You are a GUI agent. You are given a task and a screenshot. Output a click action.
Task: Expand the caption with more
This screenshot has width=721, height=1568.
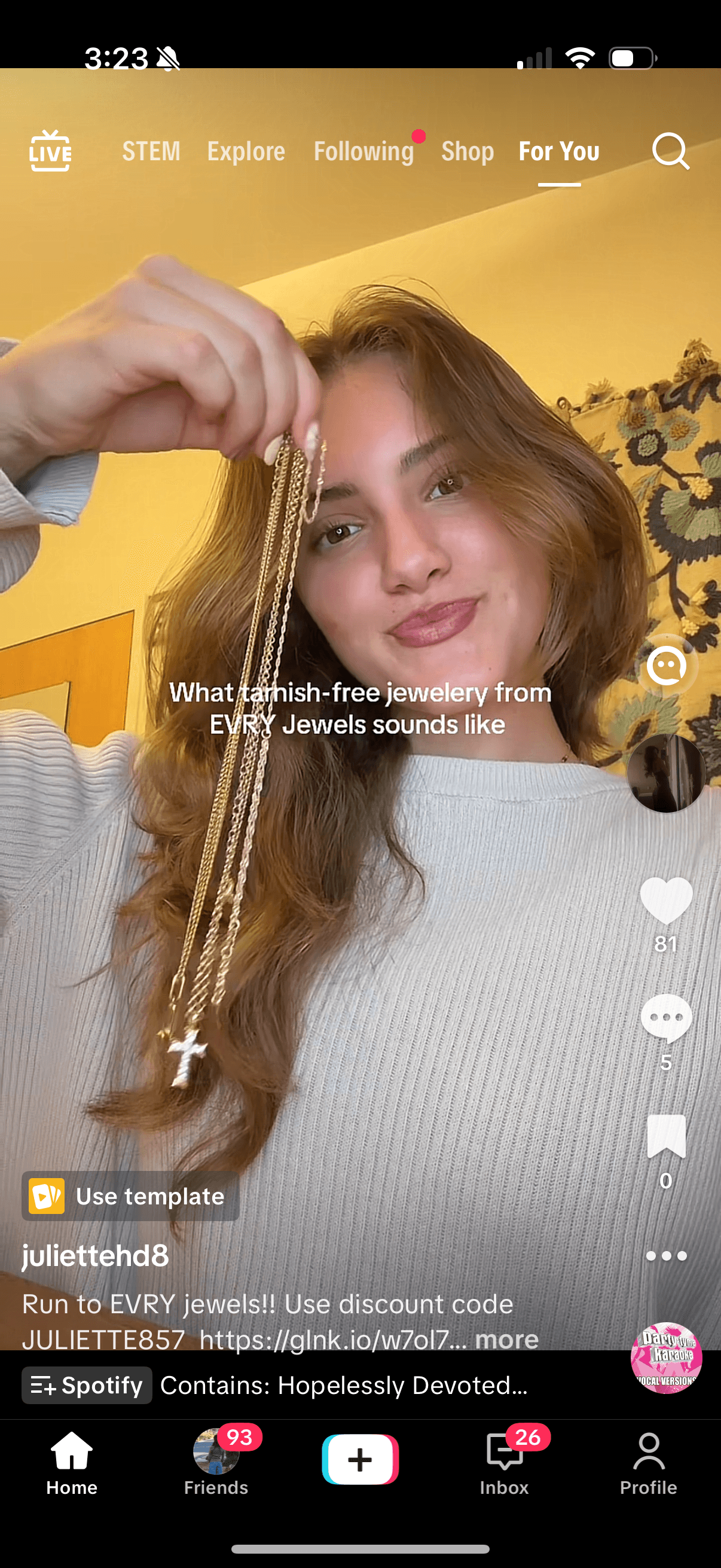coord(506,1339)
